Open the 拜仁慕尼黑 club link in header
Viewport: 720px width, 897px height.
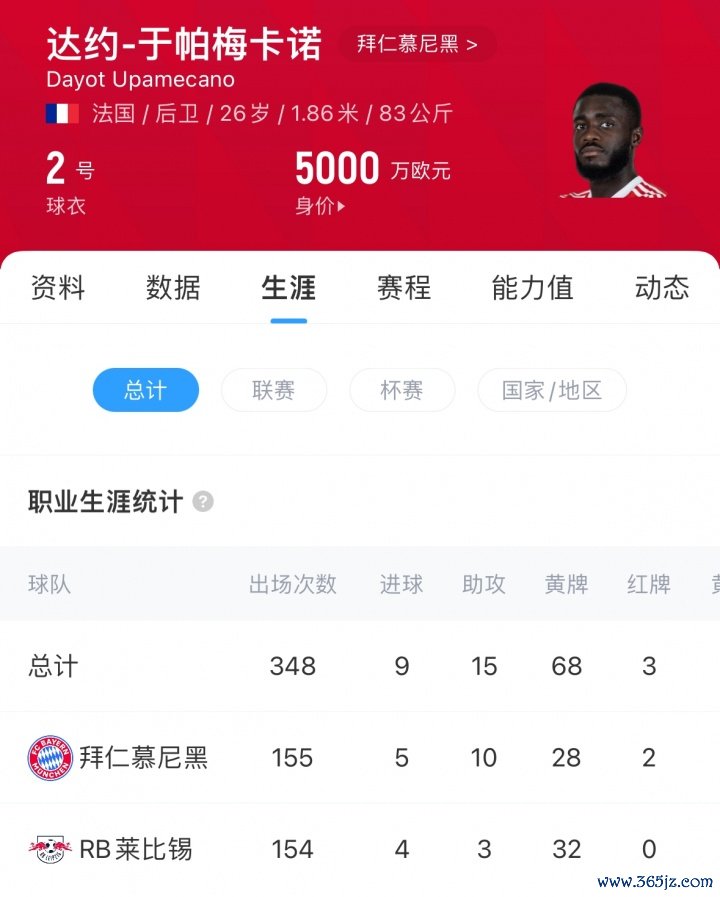click(x=417, y=44)
